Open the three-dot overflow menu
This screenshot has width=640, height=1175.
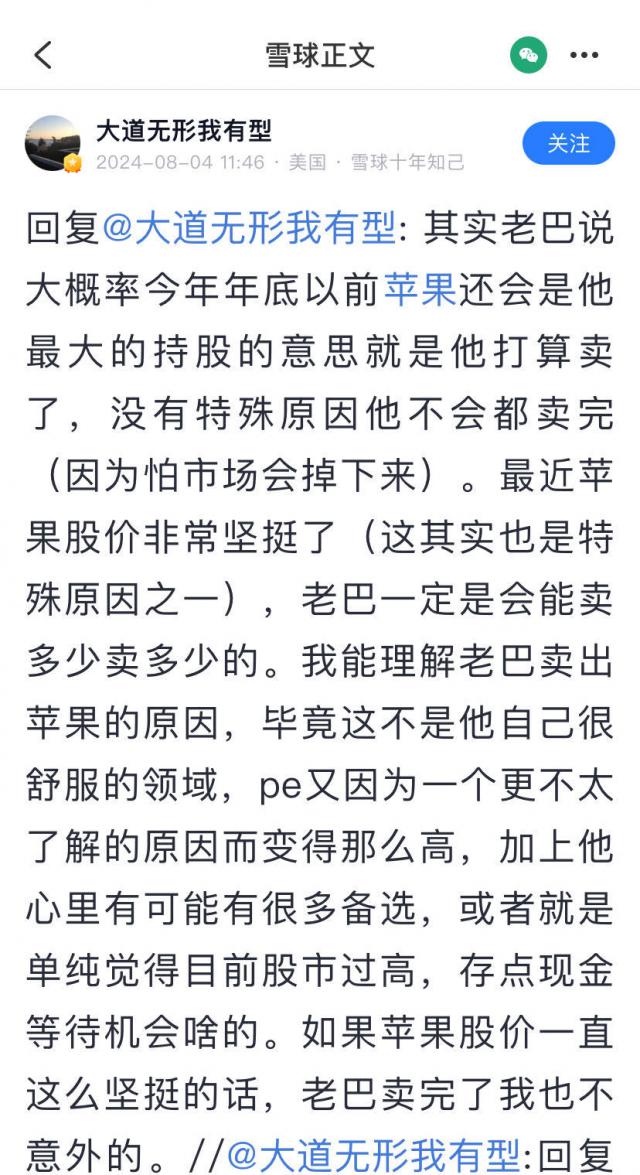[585, 55]
